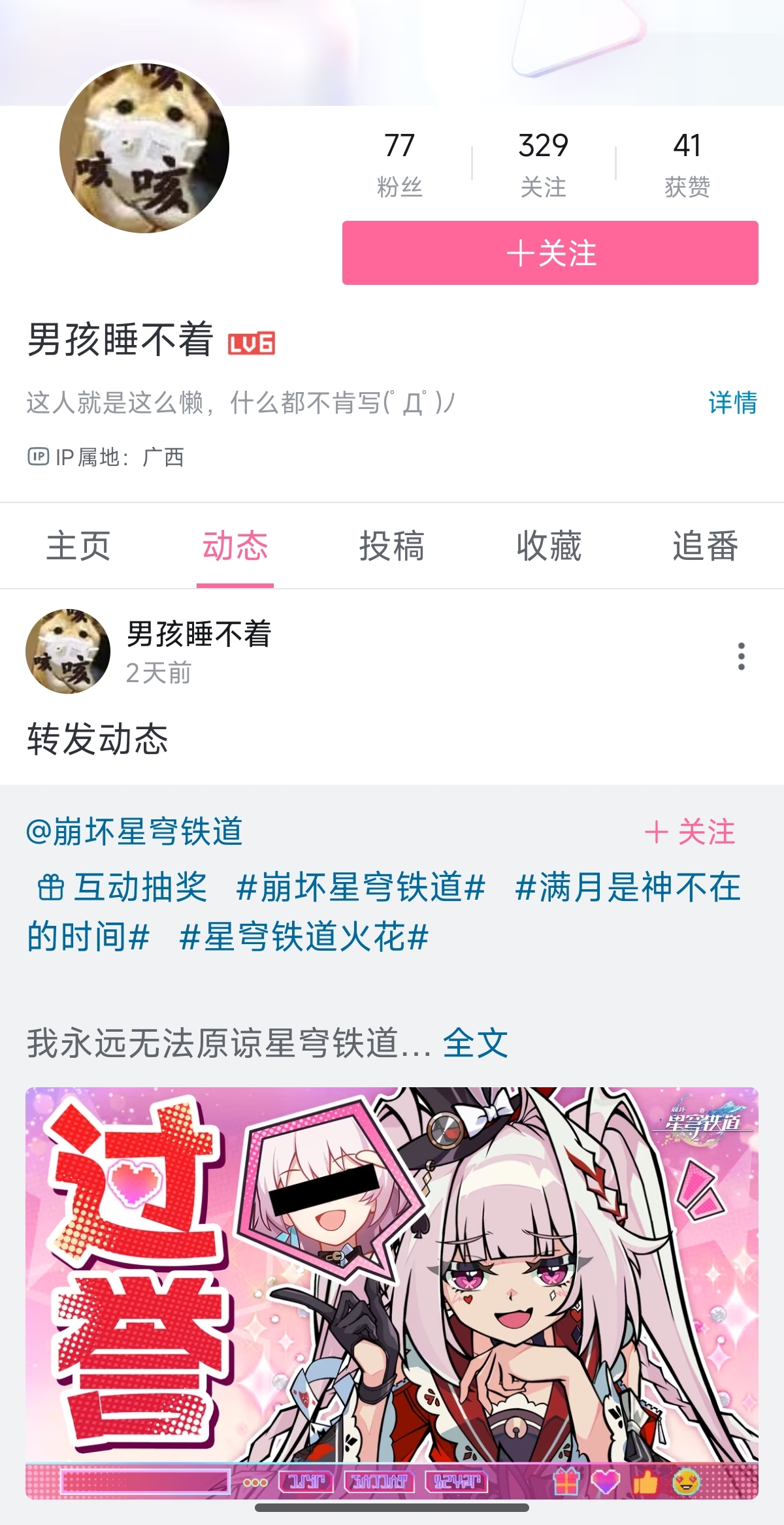Open the large profile avatar
Image resolution: width=784 pixels, height=1525 pixels.
click(144, 148)
